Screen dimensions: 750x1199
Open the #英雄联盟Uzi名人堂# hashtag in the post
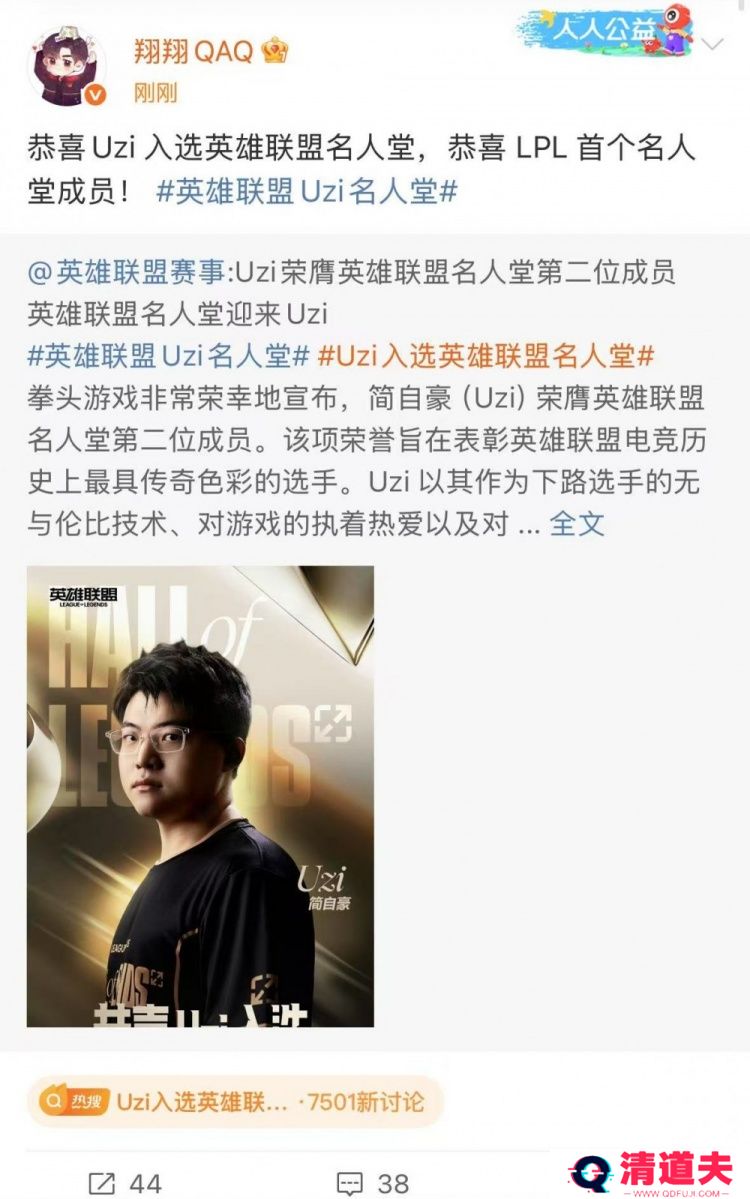(x=307, y=191)
